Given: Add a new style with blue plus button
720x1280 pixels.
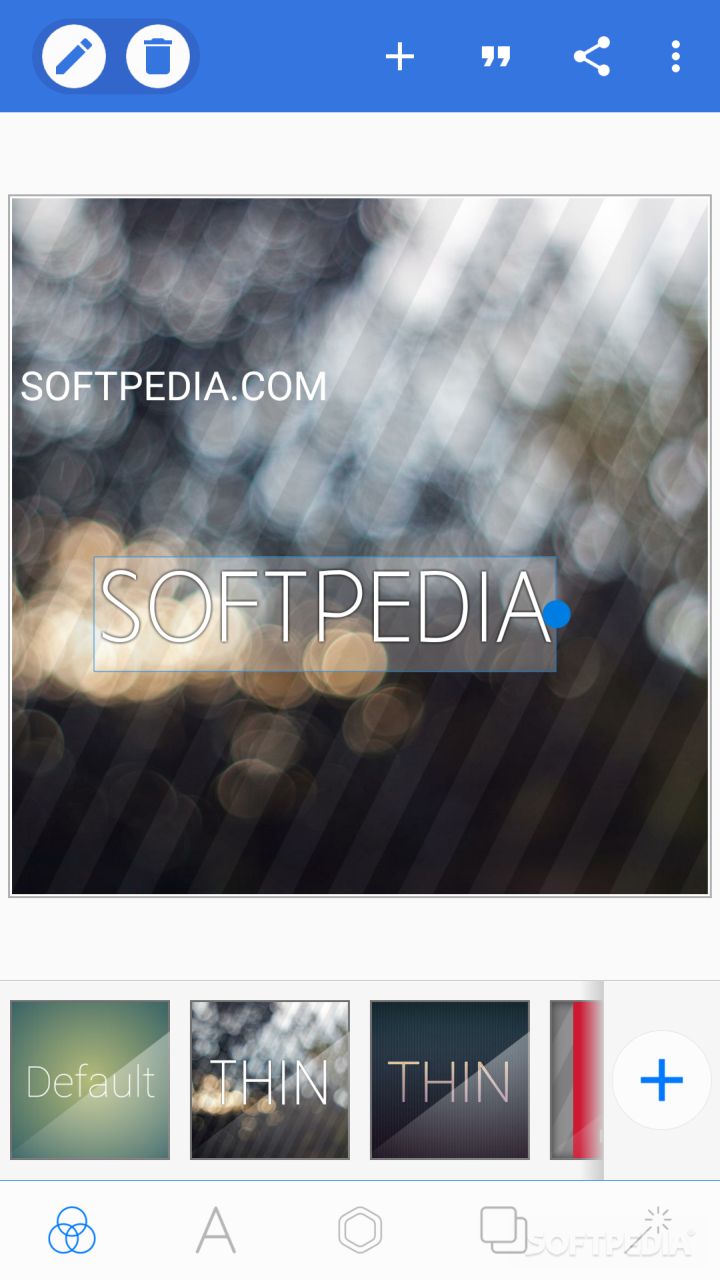Looking at the screenshot, I should [x=661, y=1080].
